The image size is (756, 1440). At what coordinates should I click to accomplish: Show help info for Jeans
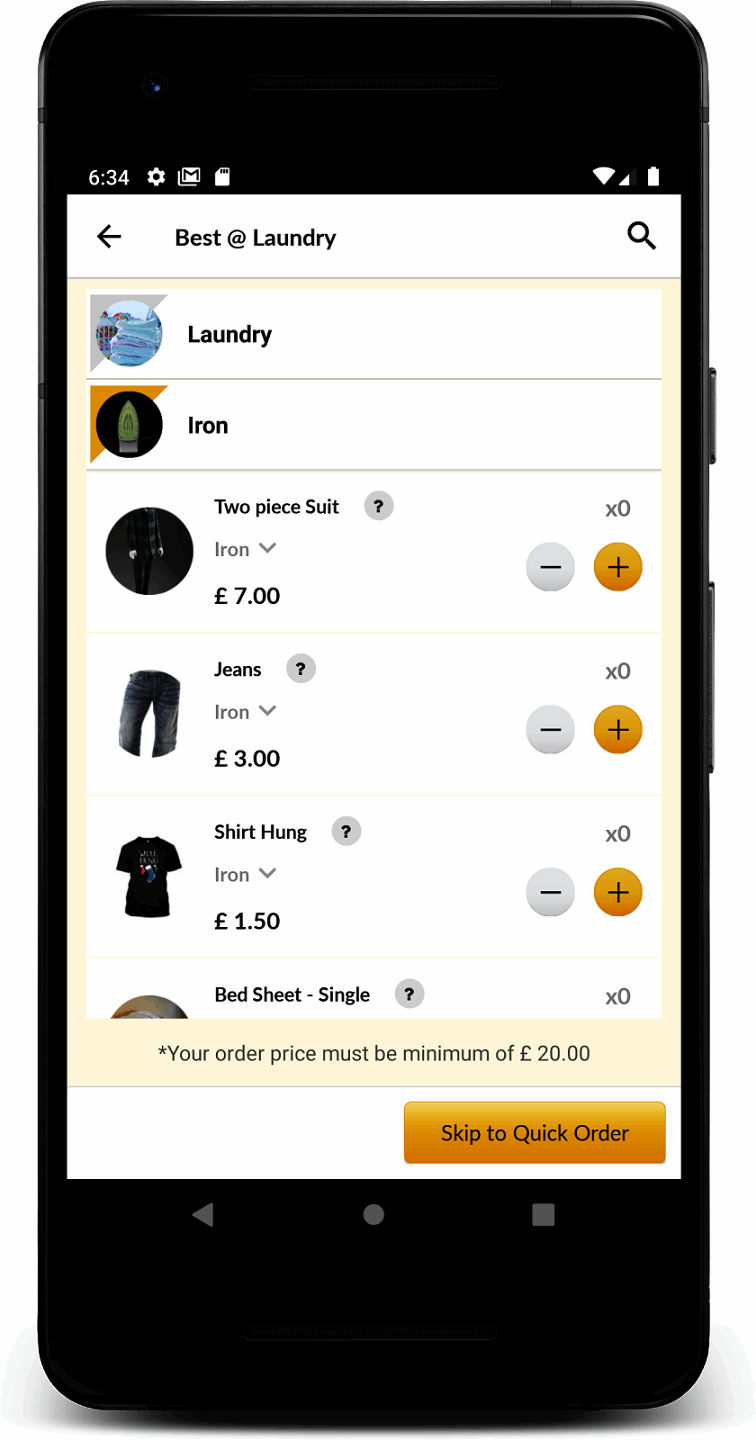(x=301, y=669)
